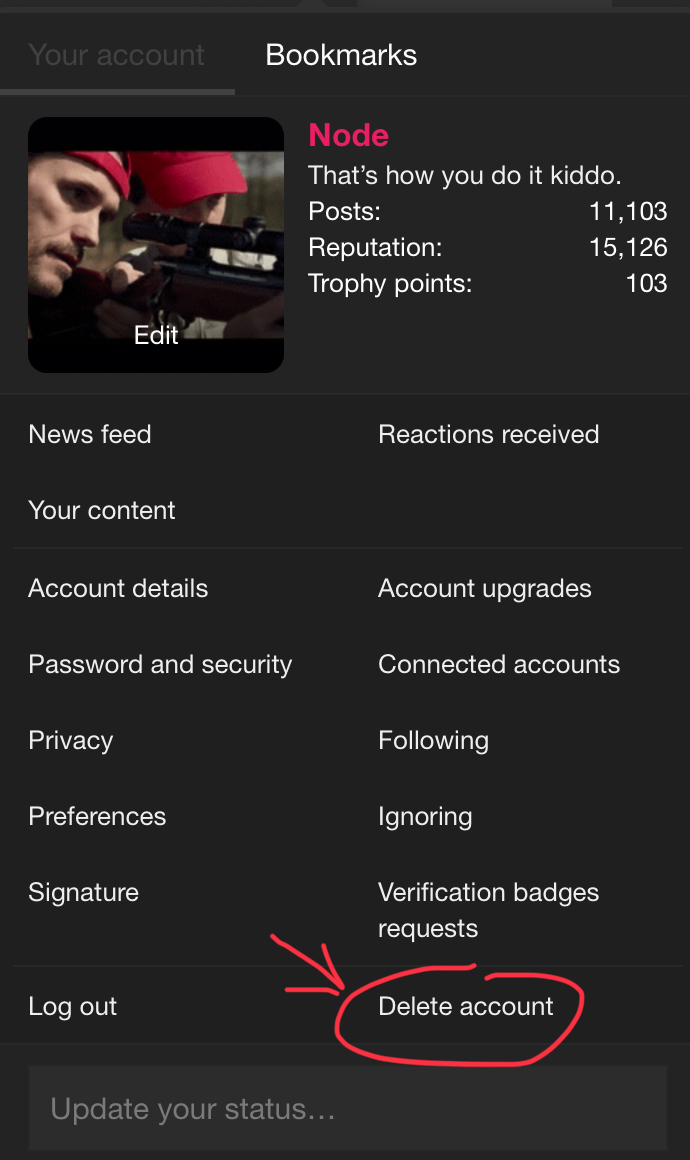Image resolution: width=690 pixels, height=1160 pixels.
Task: Edit your Signature
Action: pyautogui.click(x=84, y=894)
